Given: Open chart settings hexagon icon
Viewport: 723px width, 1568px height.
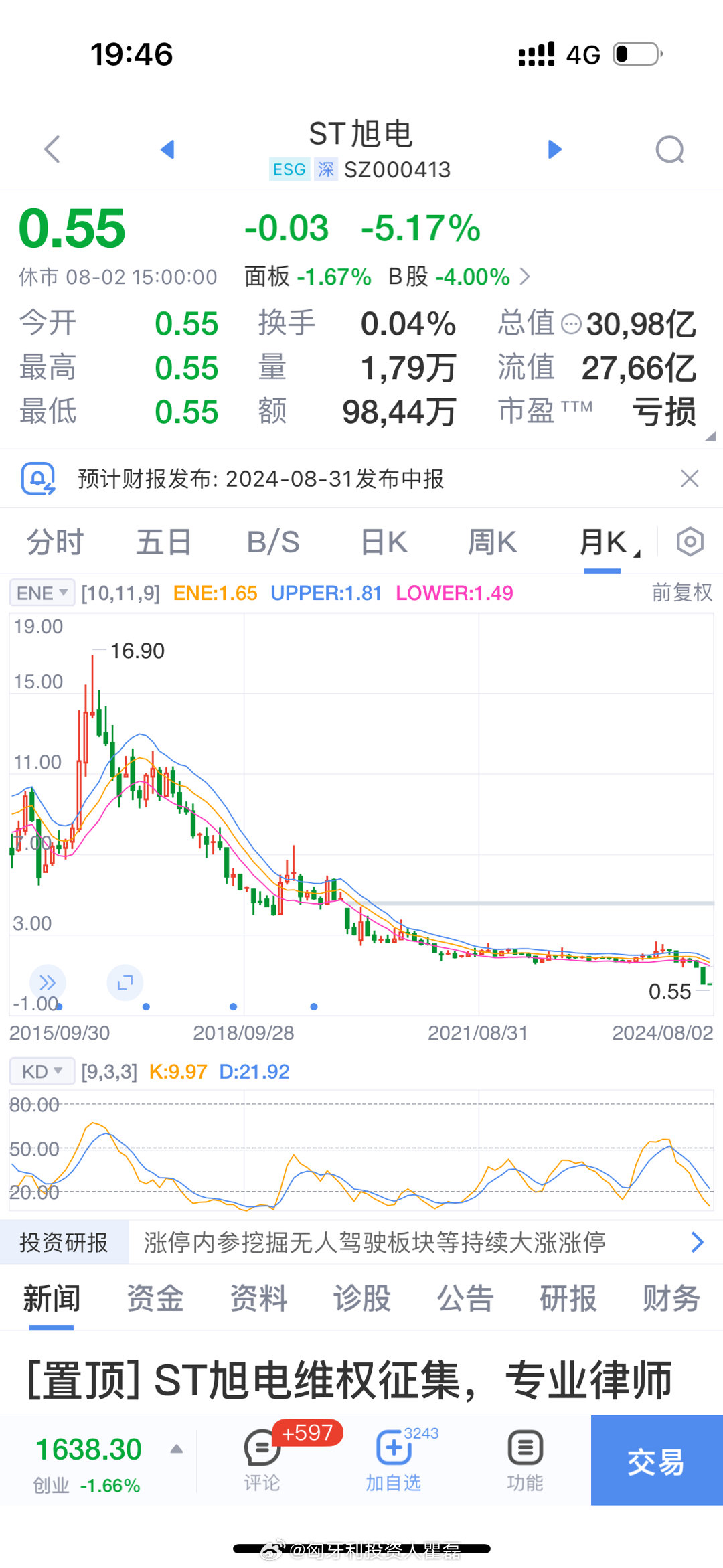Looking at the screenshot, I should (690, 542).
